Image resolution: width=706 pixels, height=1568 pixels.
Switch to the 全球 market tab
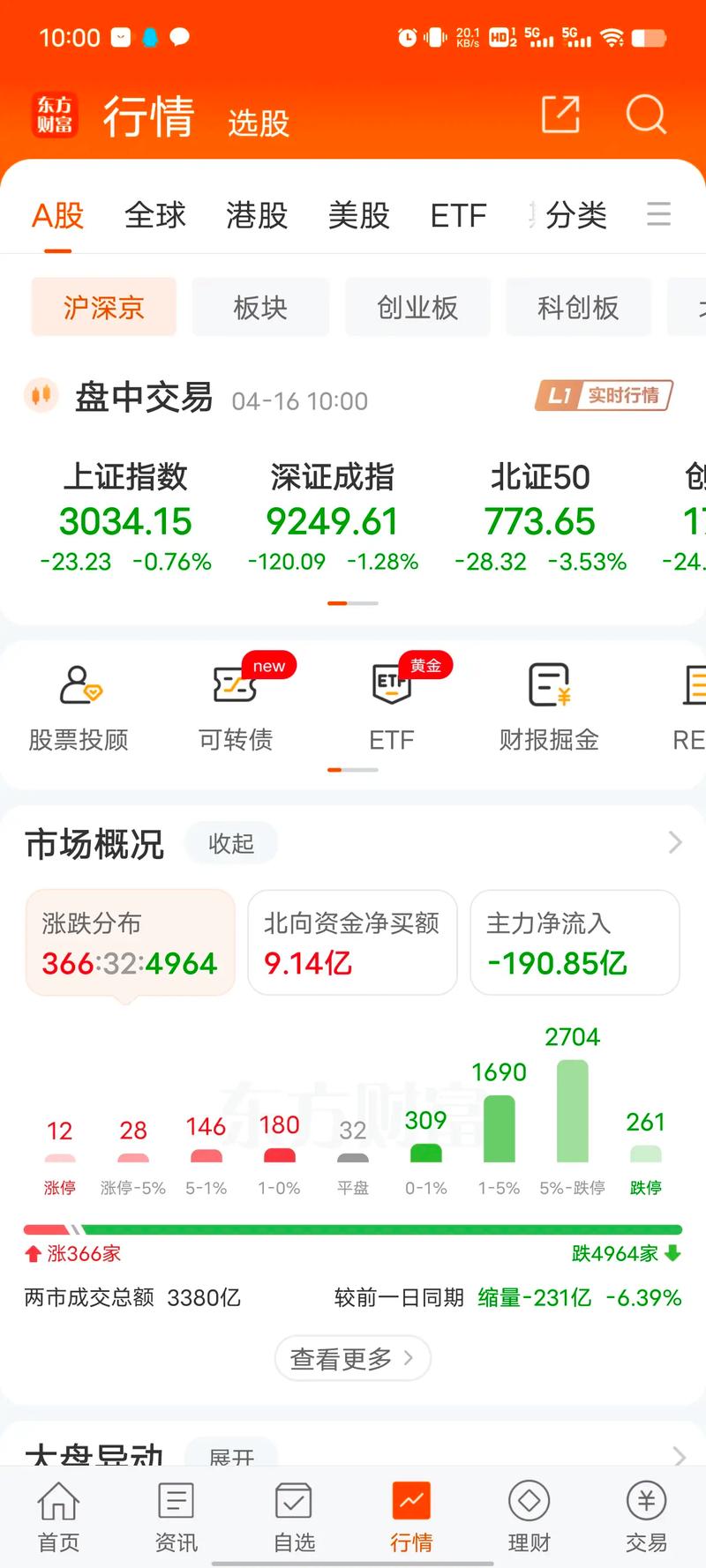click(x=155, y=215)
